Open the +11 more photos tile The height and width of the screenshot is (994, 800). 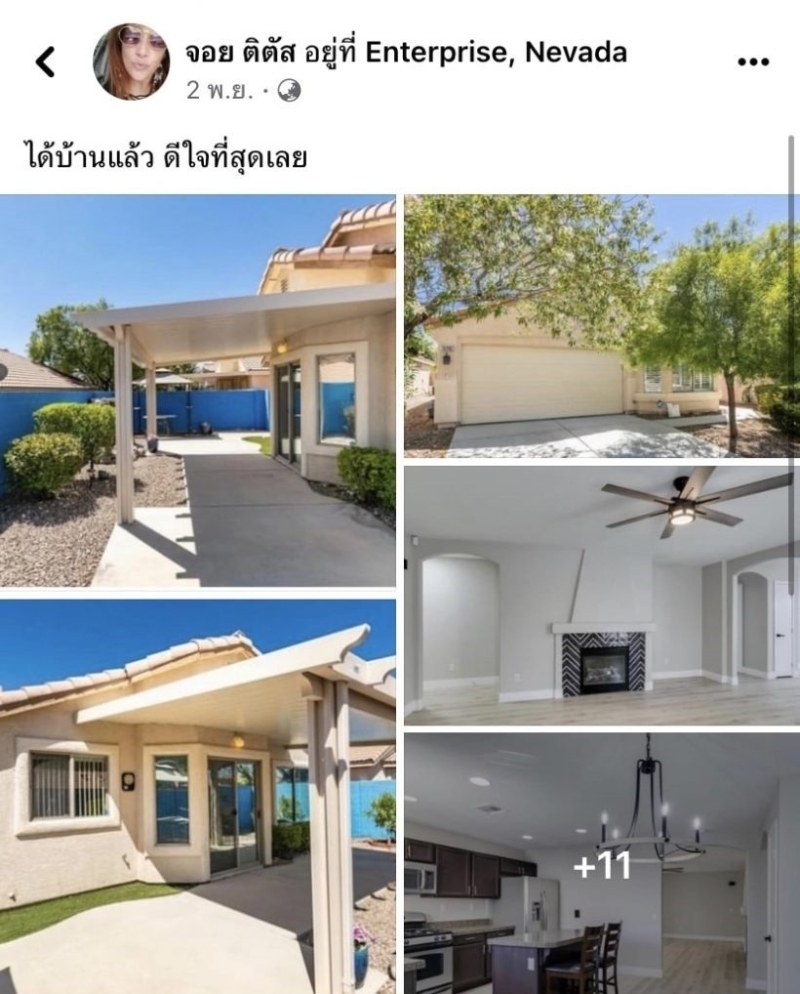click(x=601, y=864)
